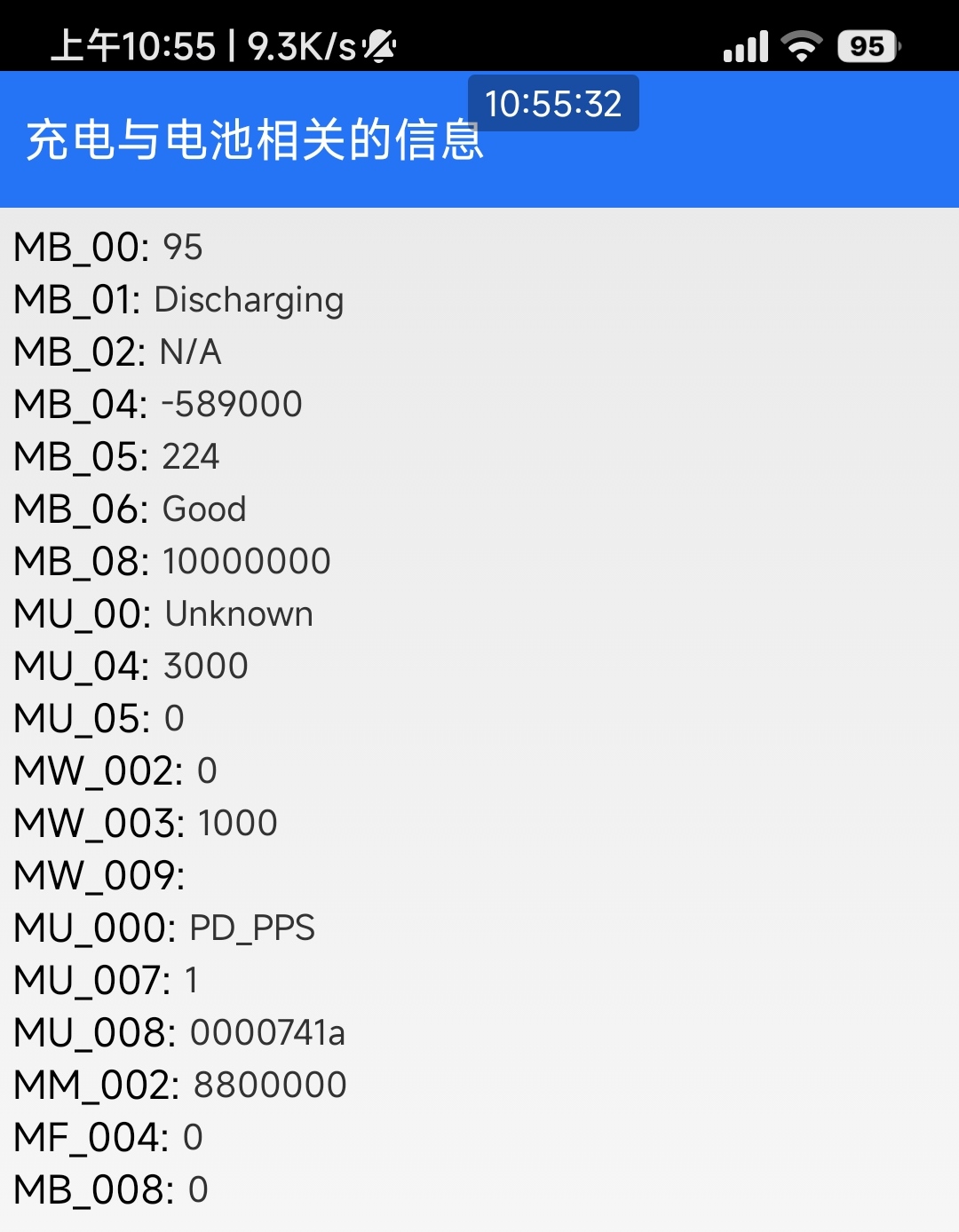Tap the status bar clock showing 上午10:55
The image size is (959, 1232).
pos(133,44)
